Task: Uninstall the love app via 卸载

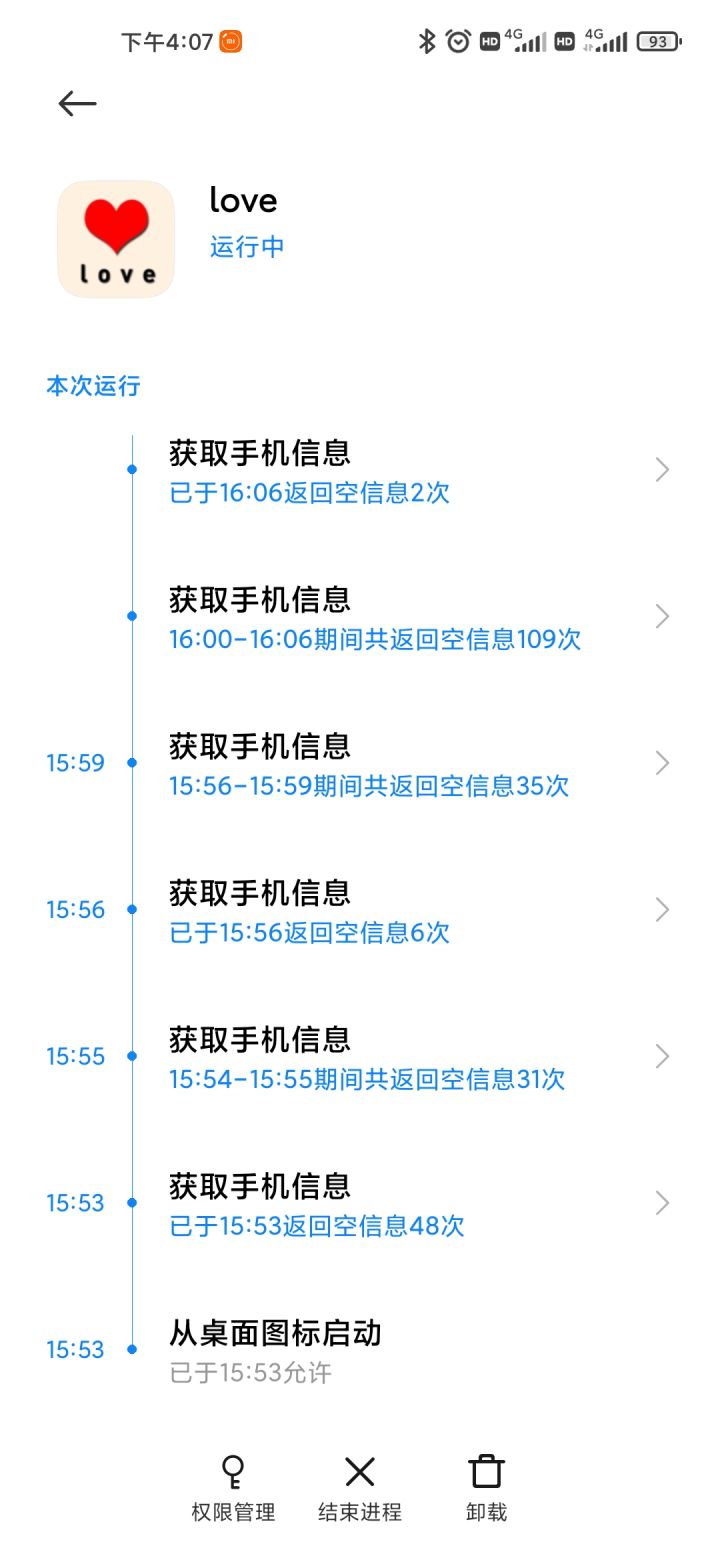Action: [486, 1487]
